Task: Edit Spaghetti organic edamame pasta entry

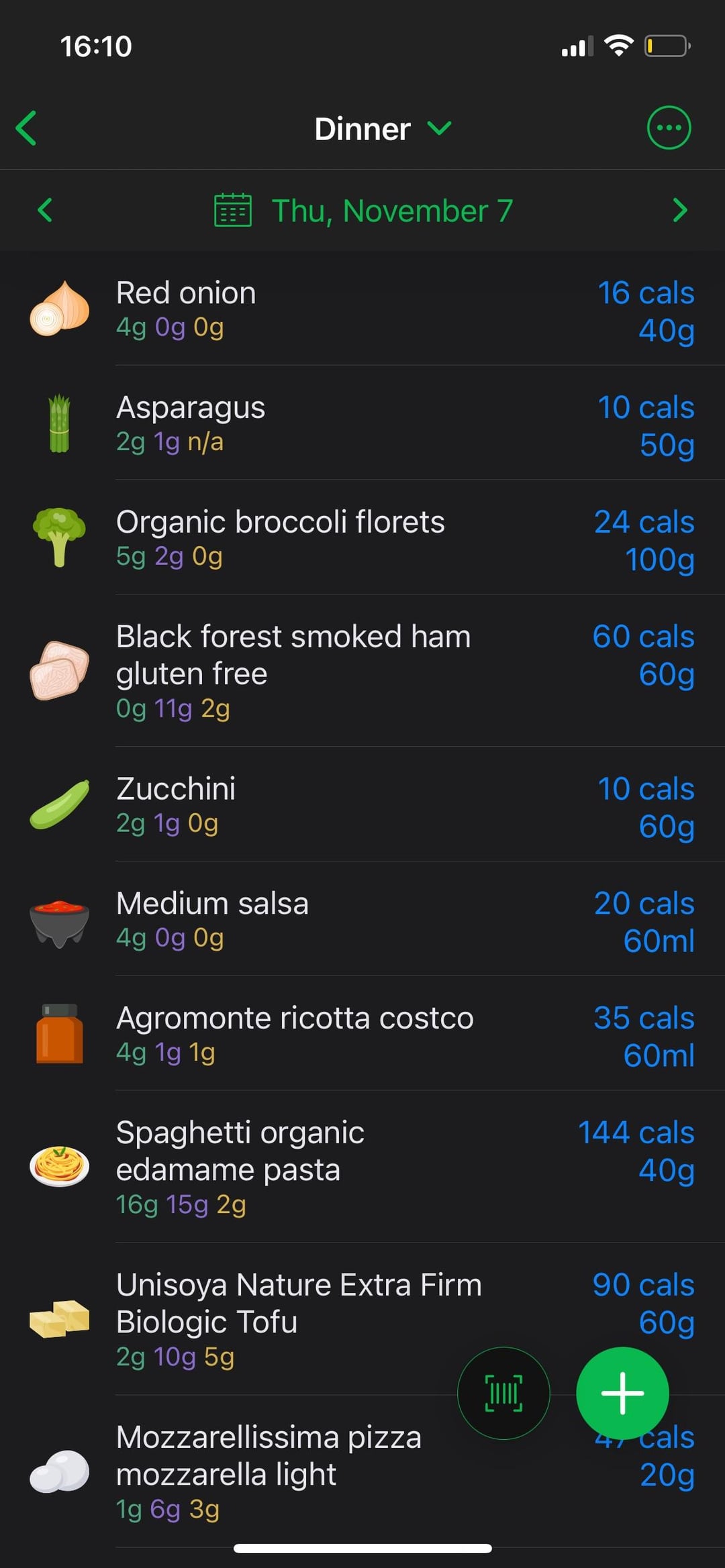Action: pos(362,1167)
